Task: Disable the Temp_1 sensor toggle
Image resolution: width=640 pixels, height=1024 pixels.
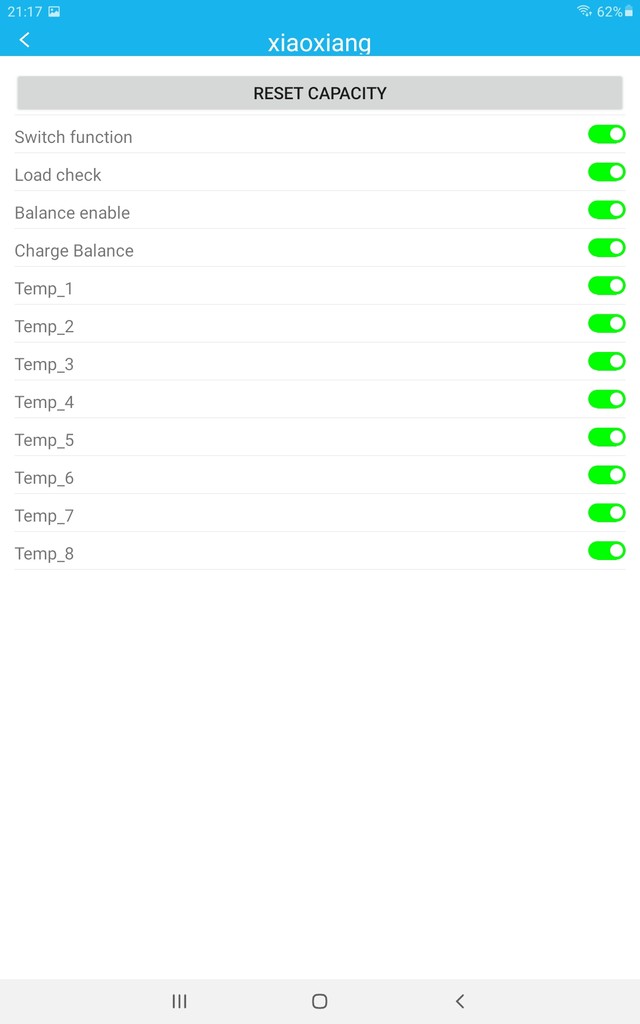Action: coord(606,286)
